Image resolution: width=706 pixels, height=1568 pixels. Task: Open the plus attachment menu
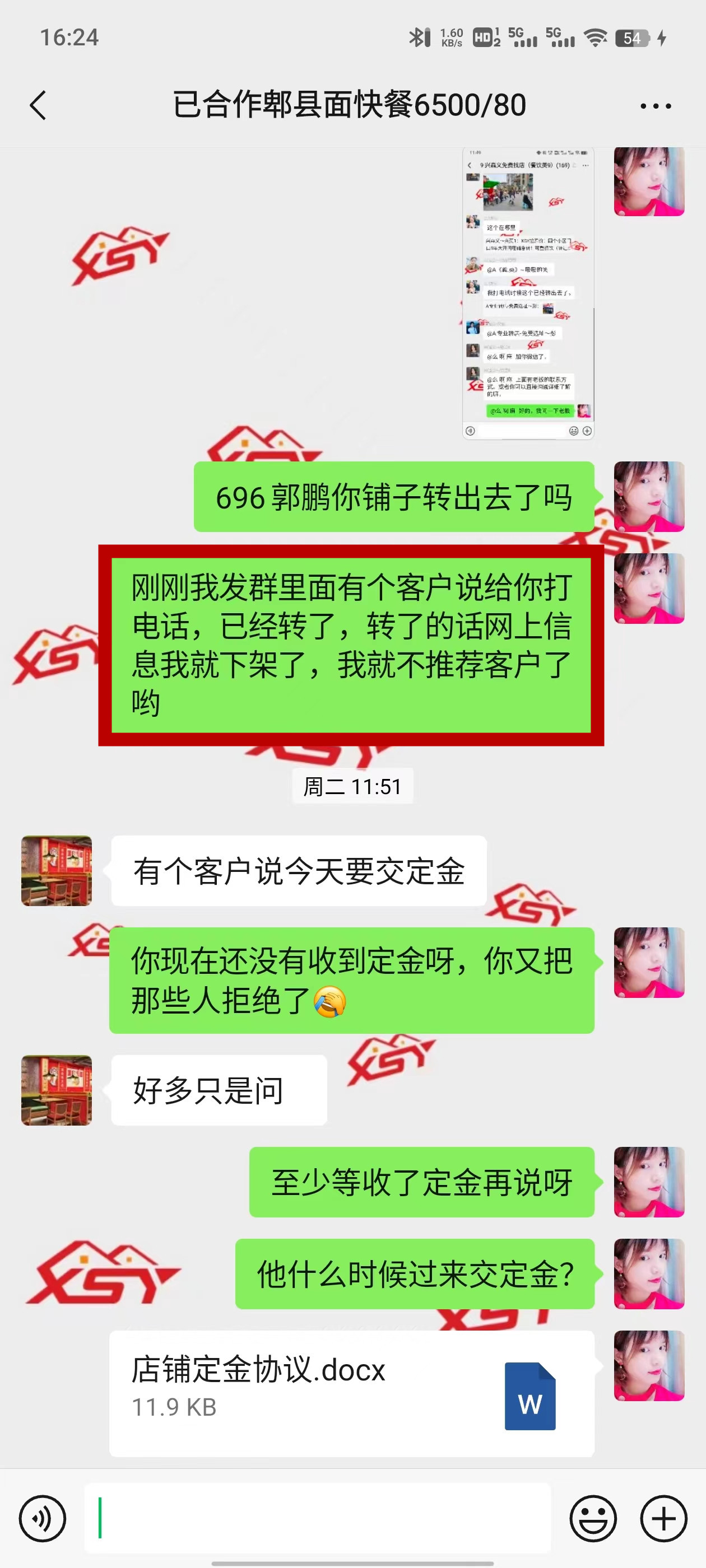click(663, 1518)
